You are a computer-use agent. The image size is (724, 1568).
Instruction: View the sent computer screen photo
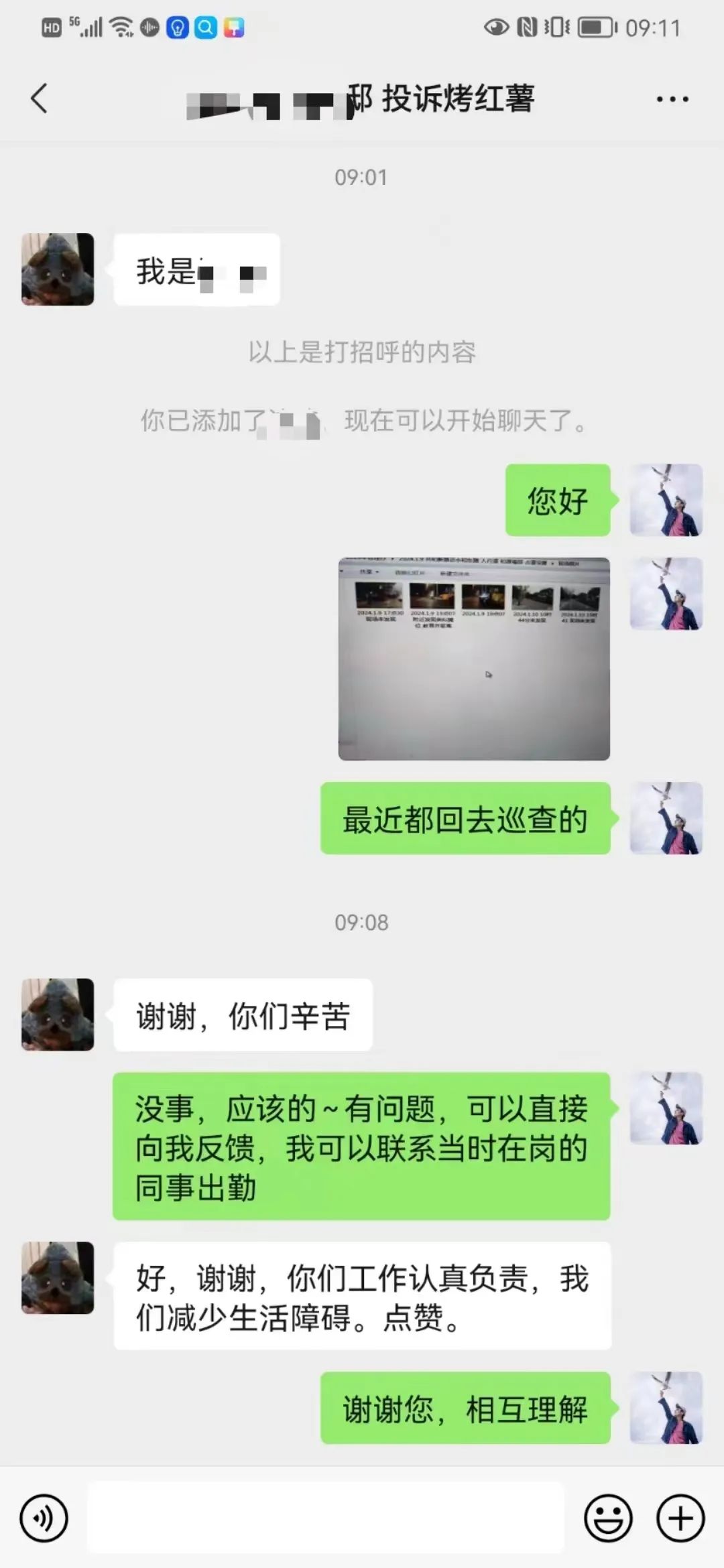click(473, 659)
